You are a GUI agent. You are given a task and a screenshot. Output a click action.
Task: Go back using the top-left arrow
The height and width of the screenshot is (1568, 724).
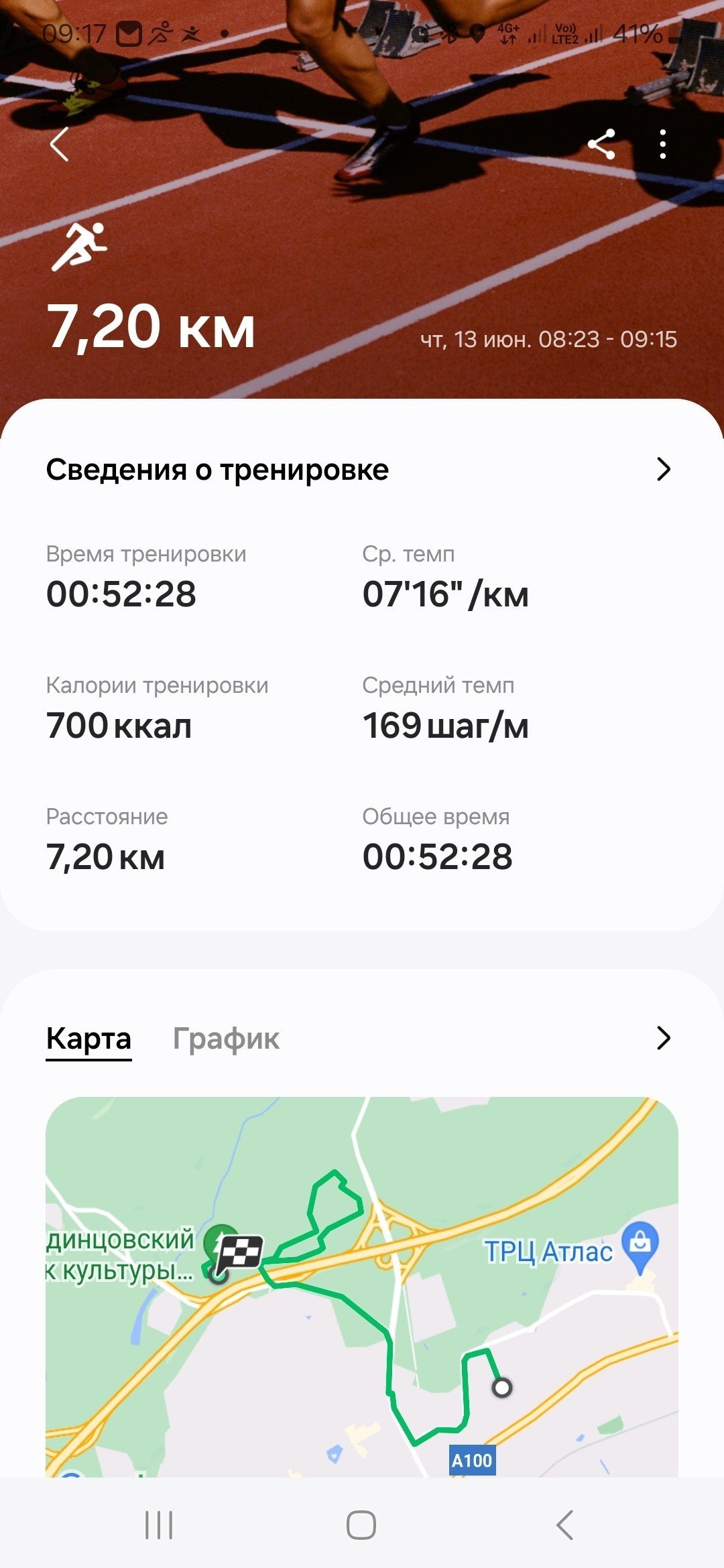(x=59, y=144)
